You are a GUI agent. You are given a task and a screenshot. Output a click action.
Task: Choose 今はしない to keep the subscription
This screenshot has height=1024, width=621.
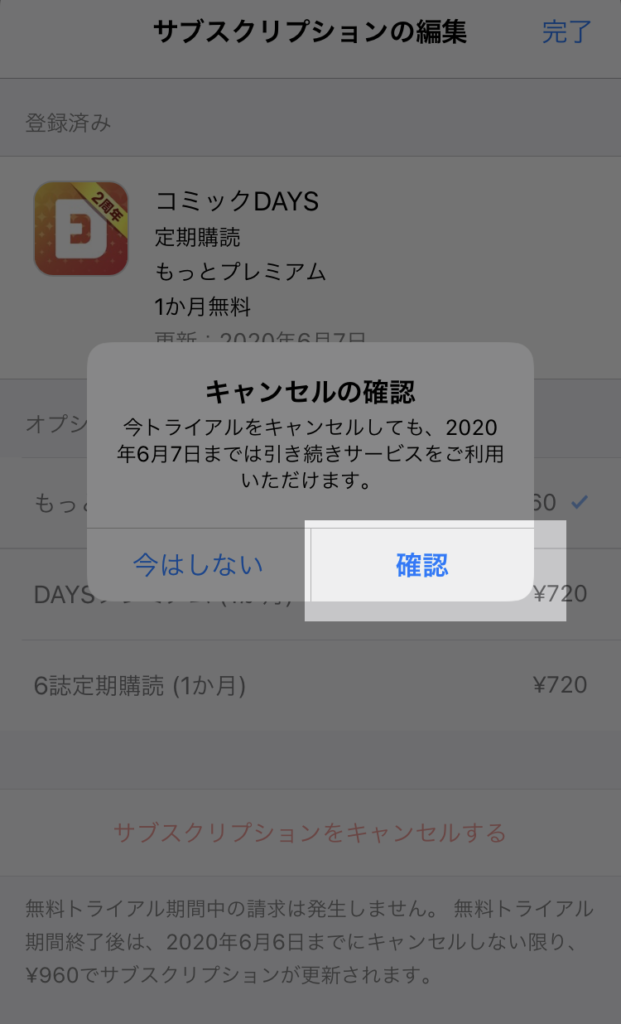coord(198,565)
